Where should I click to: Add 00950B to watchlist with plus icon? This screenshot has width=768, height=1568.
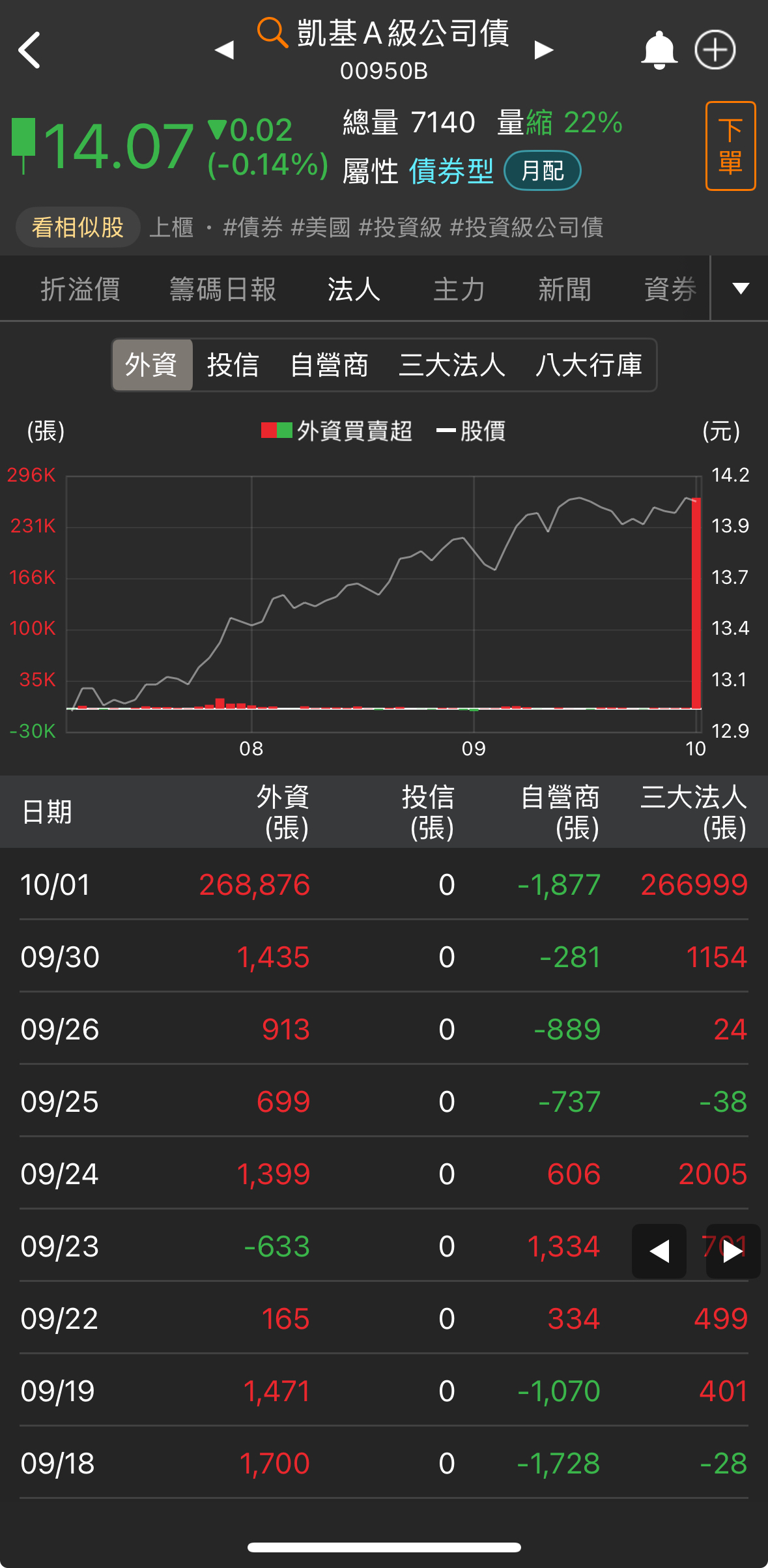click(715, 50)
